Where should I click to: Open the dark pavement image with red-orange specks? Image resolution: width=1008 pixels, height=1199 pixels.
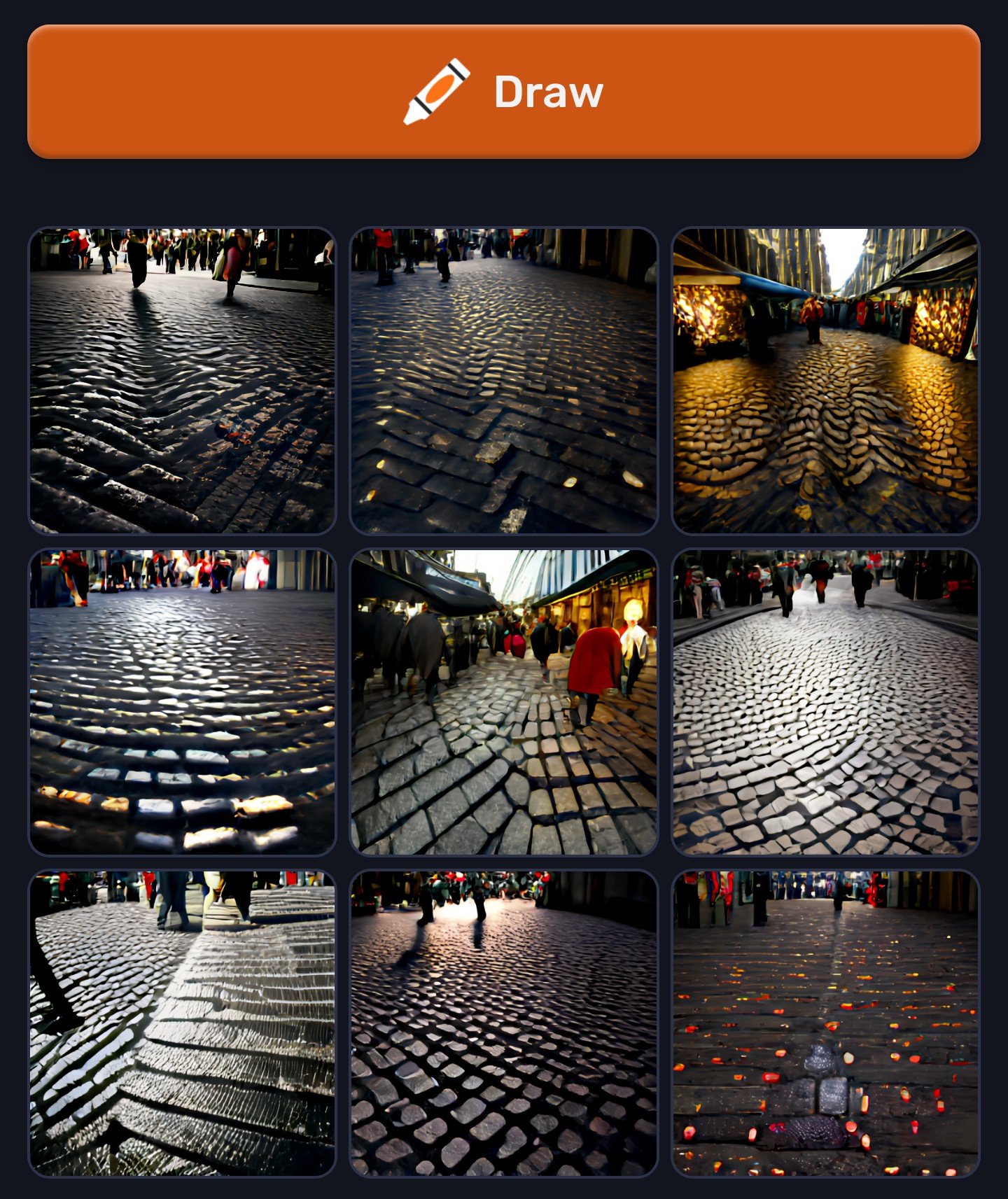coord(825,1023)
